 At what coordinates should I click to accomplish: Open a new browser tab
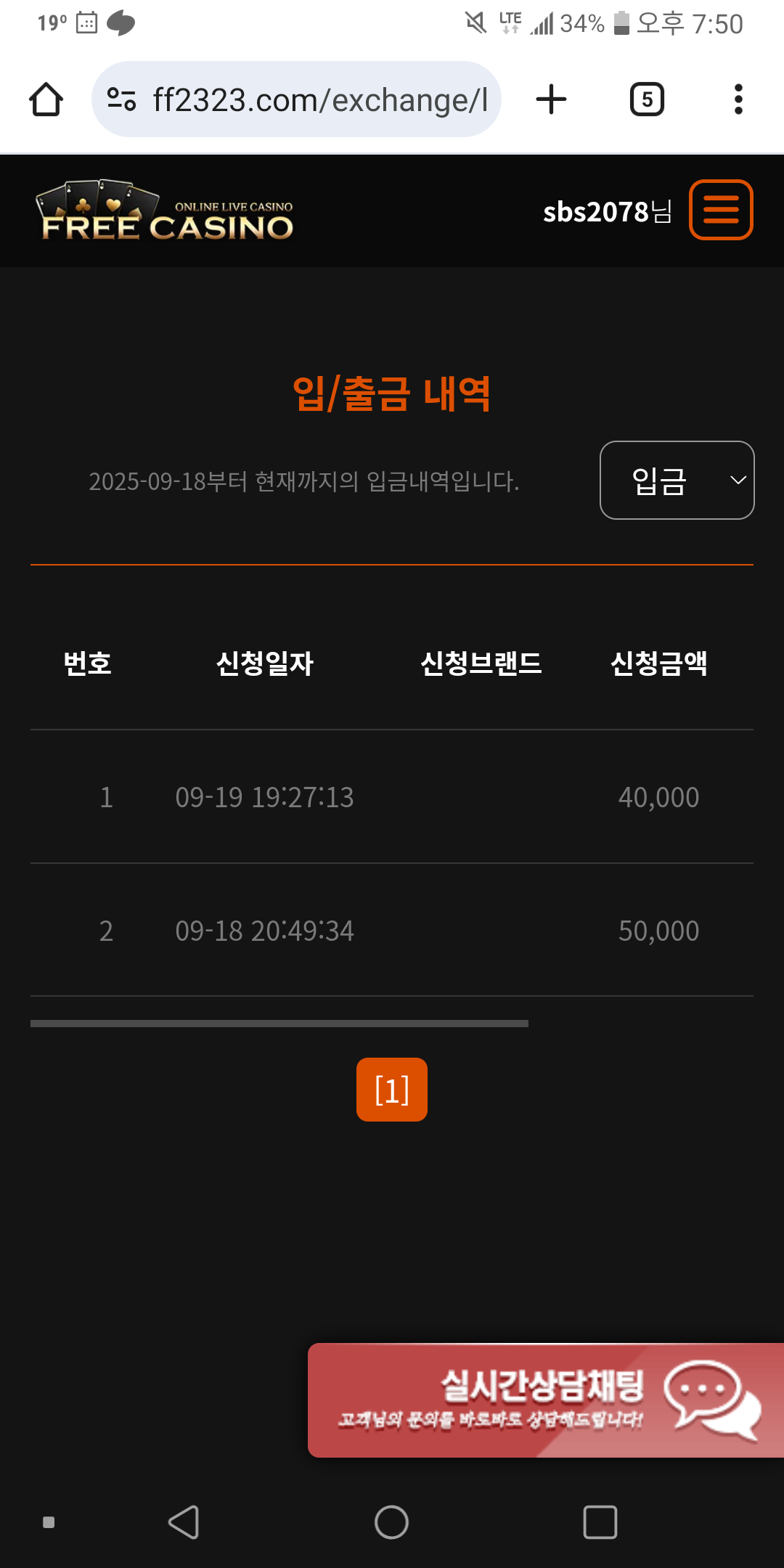(x=551, y=99)
